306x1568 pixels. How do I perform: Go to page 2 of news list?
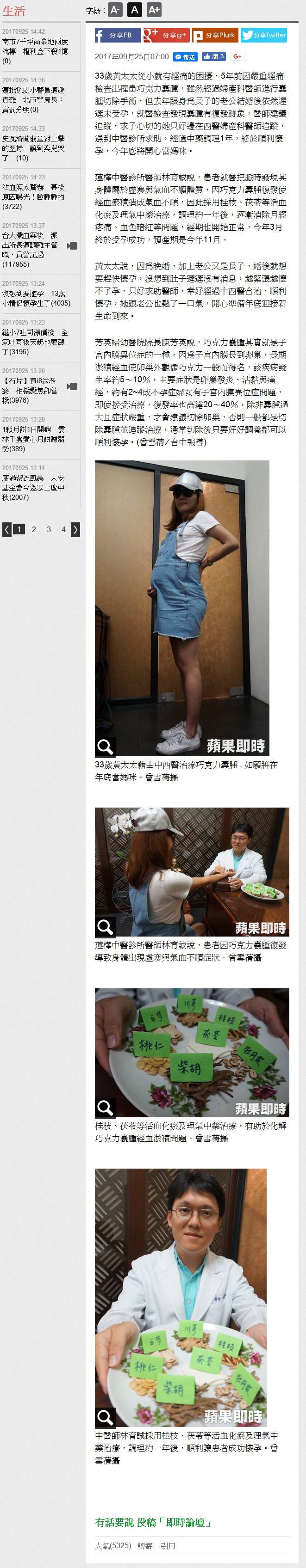(x=33, y=530)
